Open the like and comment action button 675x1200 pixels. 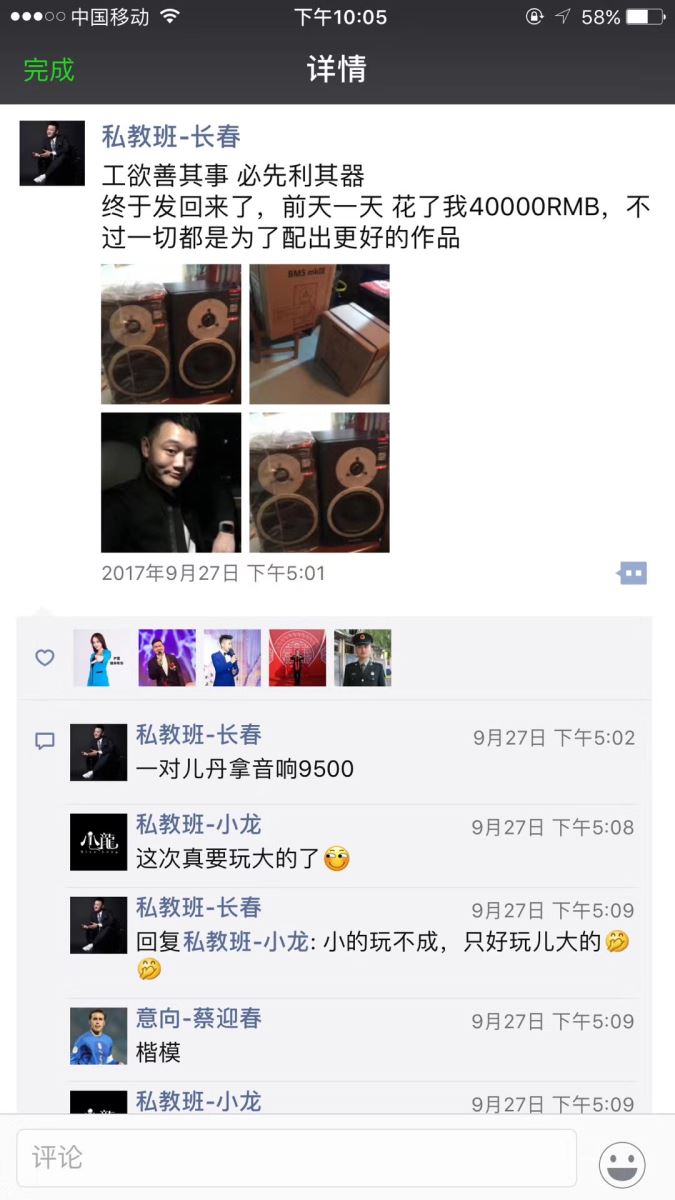tap(632, 573)
